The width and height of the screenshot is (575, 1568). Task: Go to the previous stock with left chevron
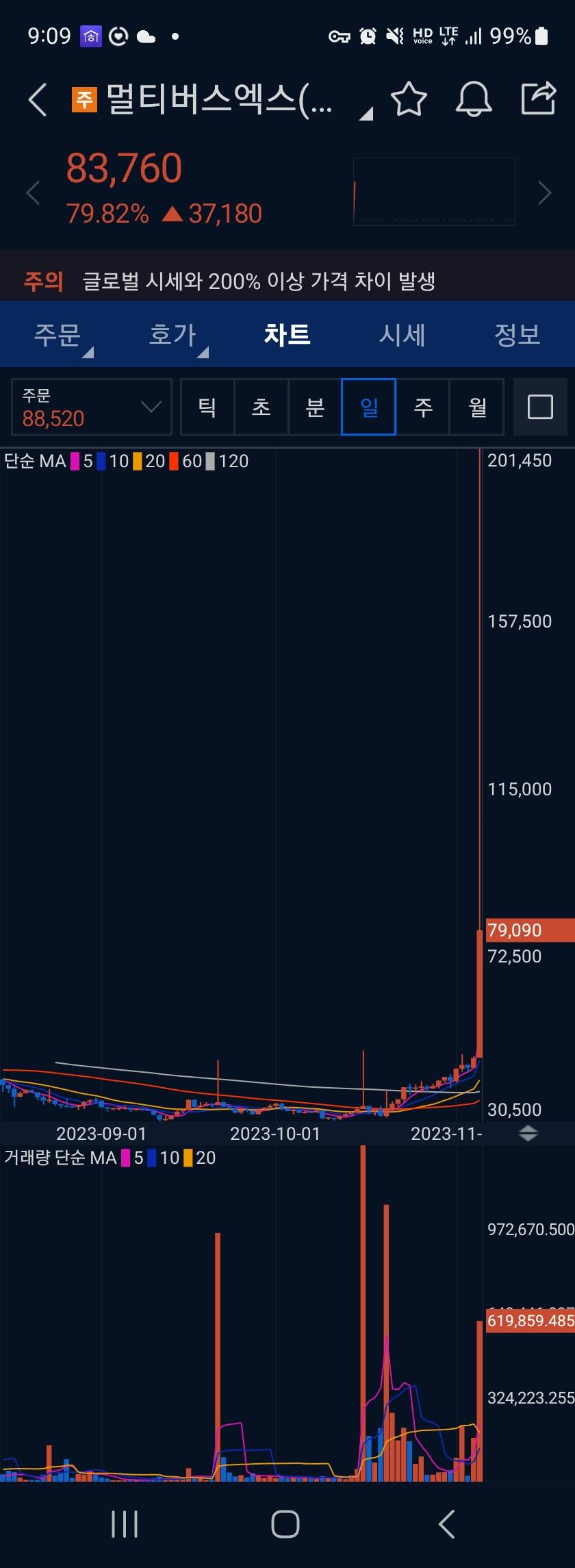coord(32,193)
